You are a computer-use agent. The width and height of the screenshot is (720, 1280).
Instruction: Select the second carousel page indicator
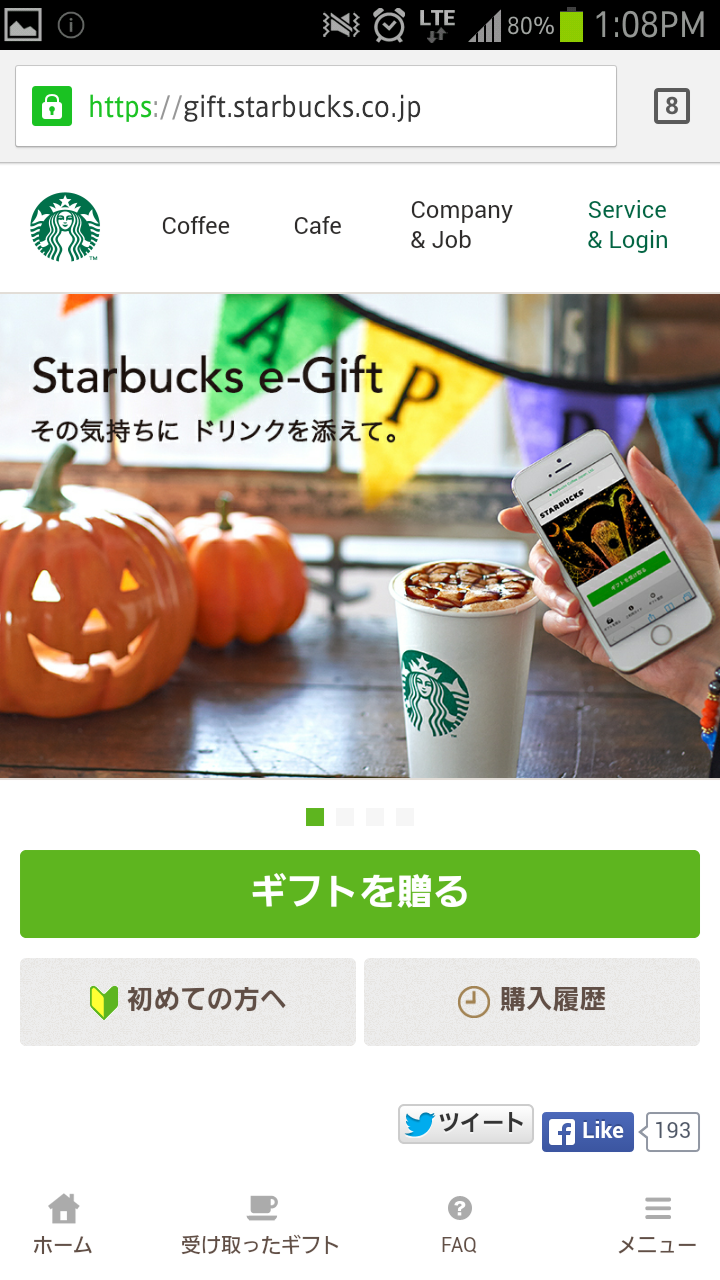(345, 817)
